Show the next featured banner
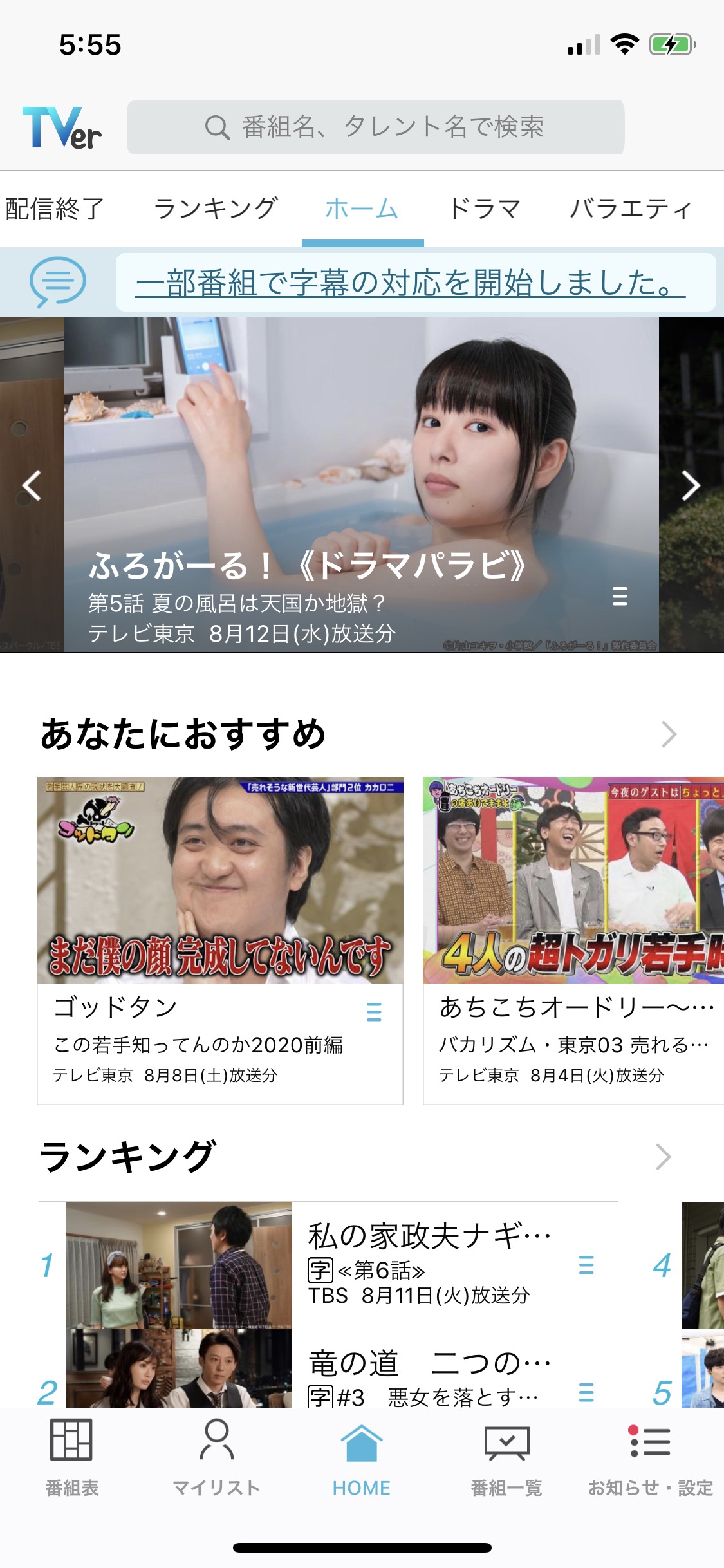The image size is (724, 1568). [691, 485]
